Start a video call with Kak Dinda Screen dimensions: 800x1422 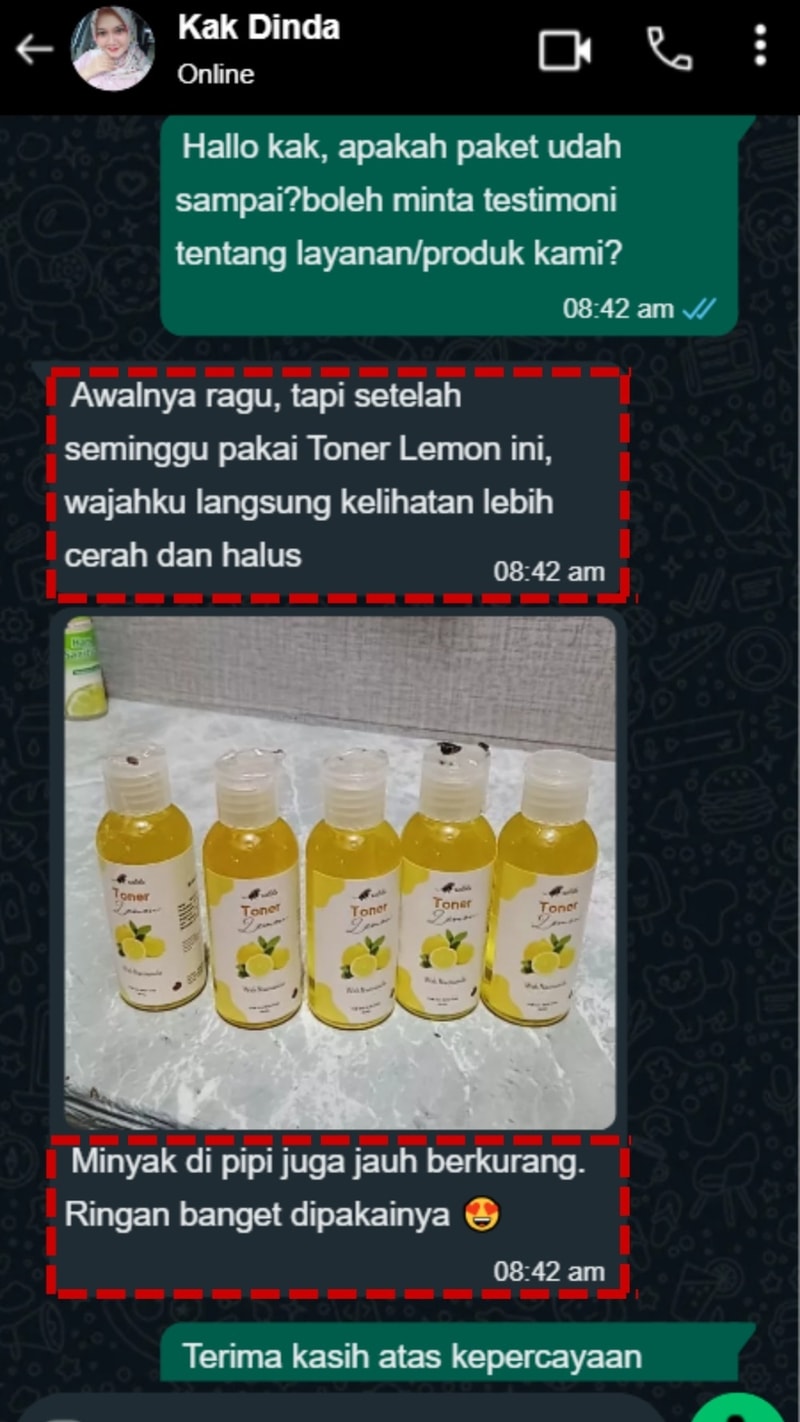565,49
